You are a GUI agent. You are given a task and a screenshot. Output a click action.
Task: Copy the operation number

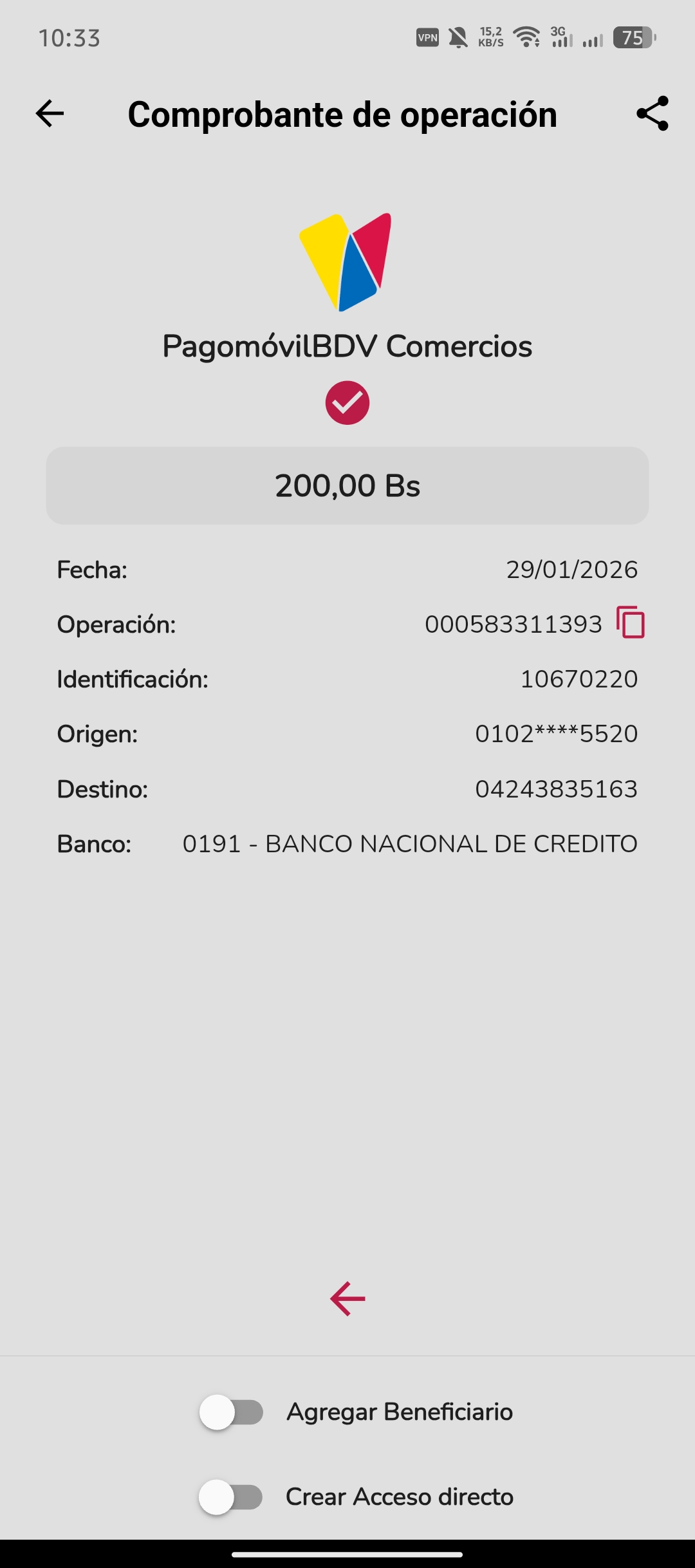[631, 623]
